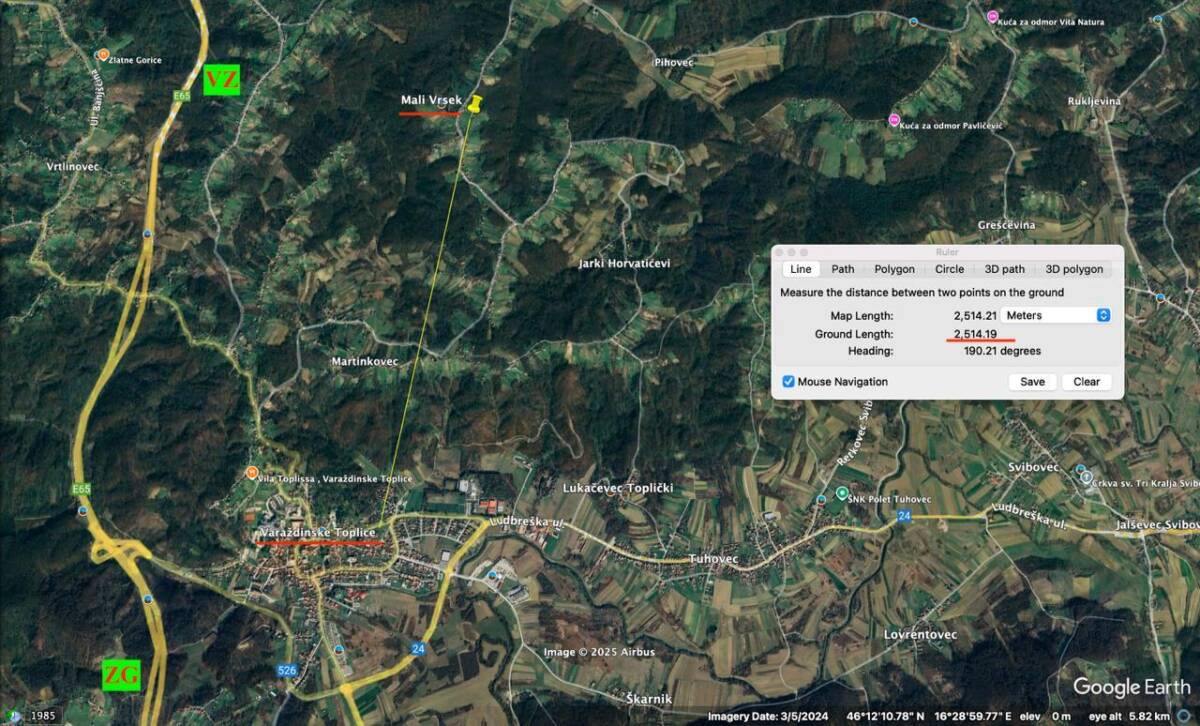Select the 3D polygon tab
Viewport: 1200px width, 726px height.
coord(1074,269)
